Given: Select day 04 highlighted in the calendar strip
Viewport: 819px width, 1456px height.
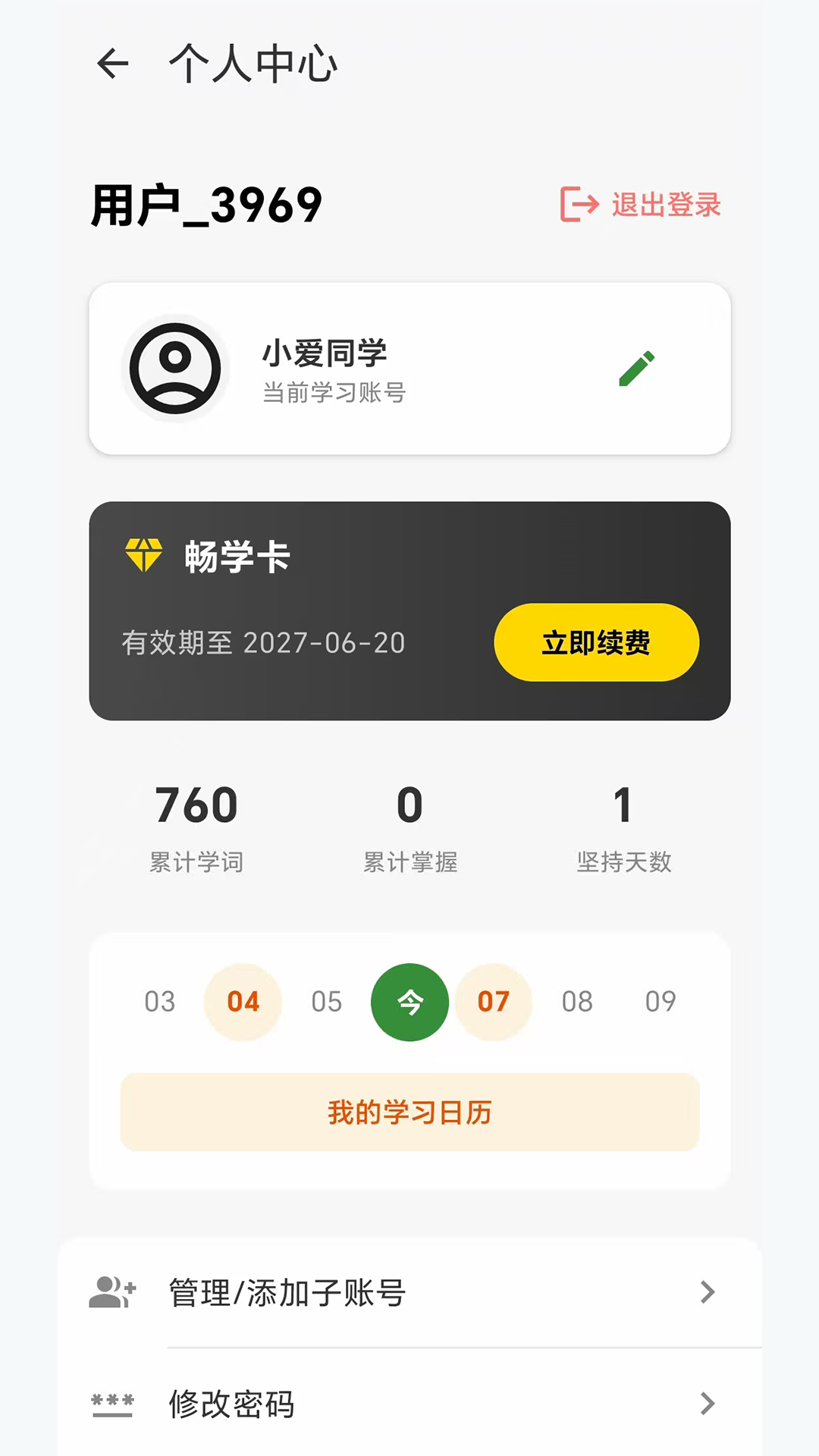Looking at the screenshot, I should (x=243, y=1002).
